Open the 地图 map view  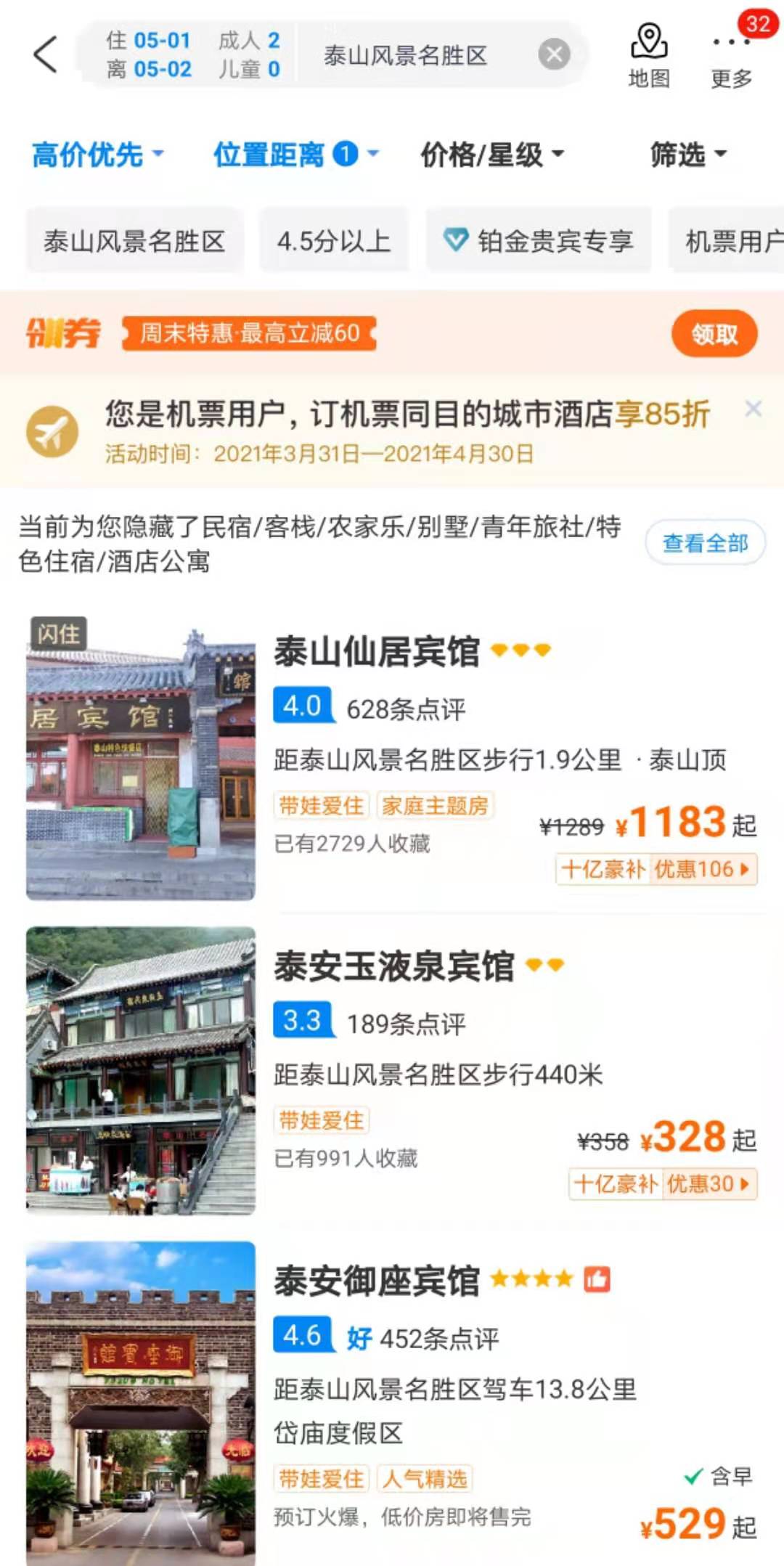[x=648, y=56]
